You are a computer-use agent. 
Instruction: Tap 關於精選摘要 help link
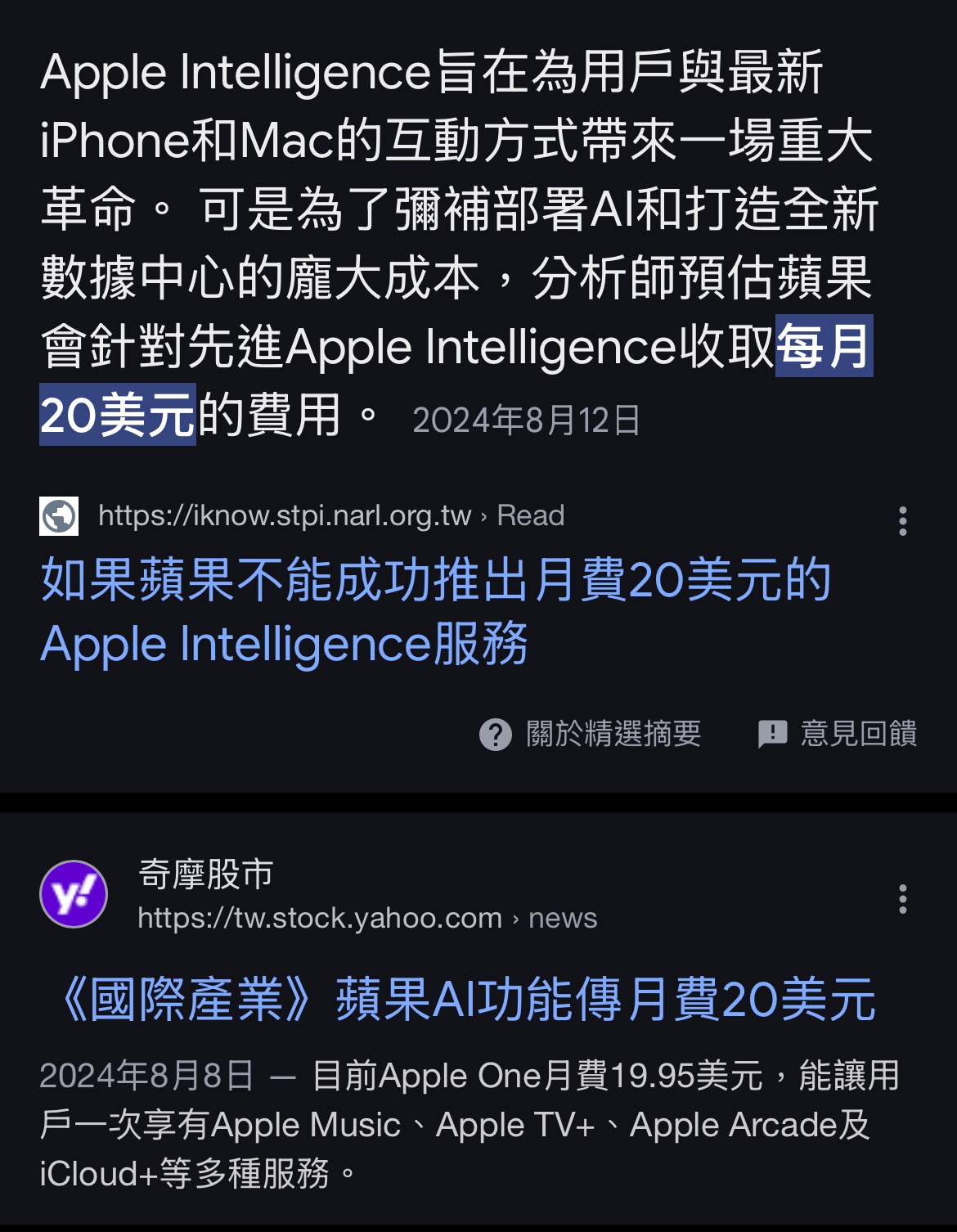click(591, 734)
